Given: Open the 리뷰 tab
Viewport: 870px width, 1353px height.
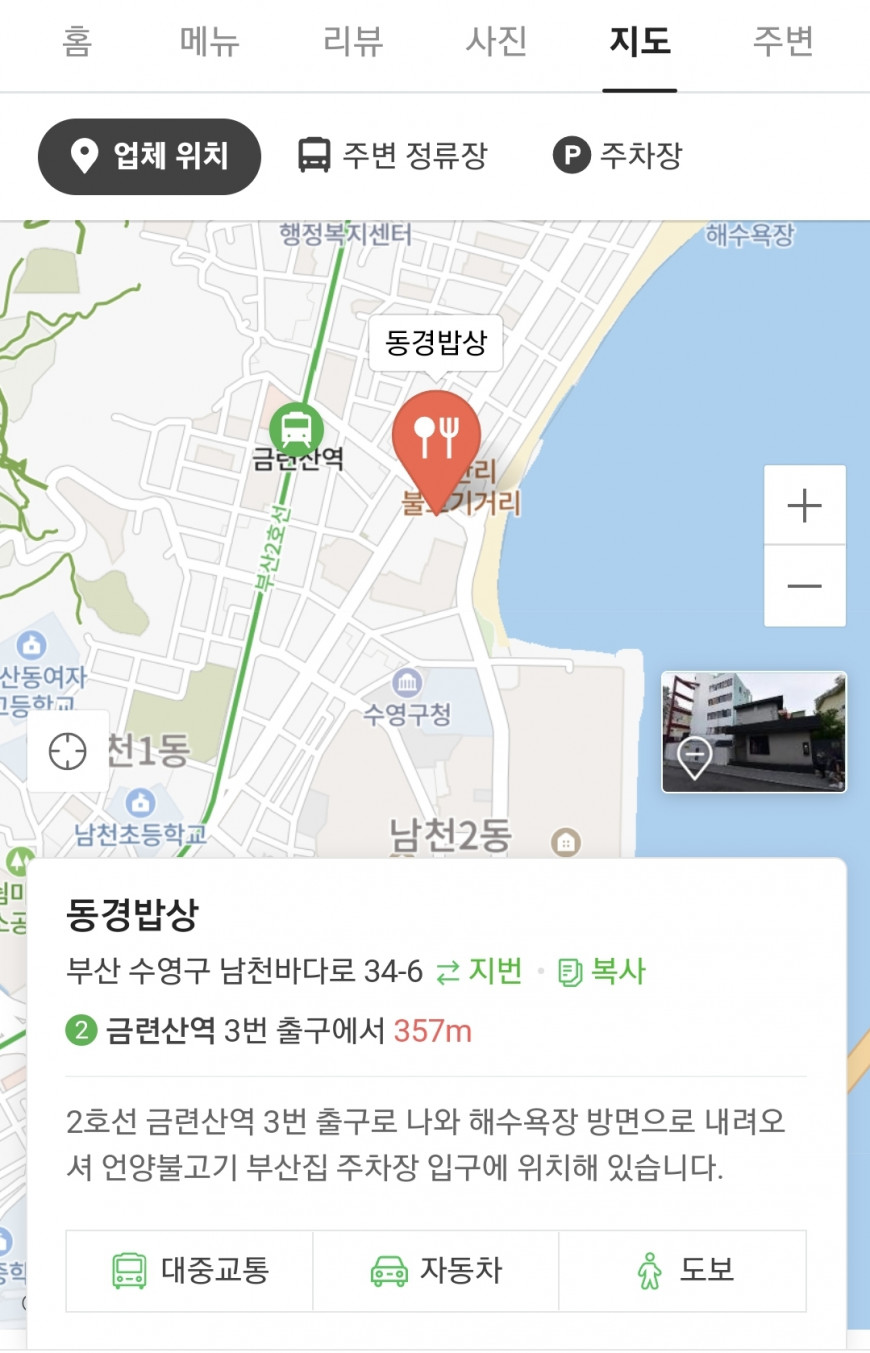Looking at the screenshot, I should point(353,42).
